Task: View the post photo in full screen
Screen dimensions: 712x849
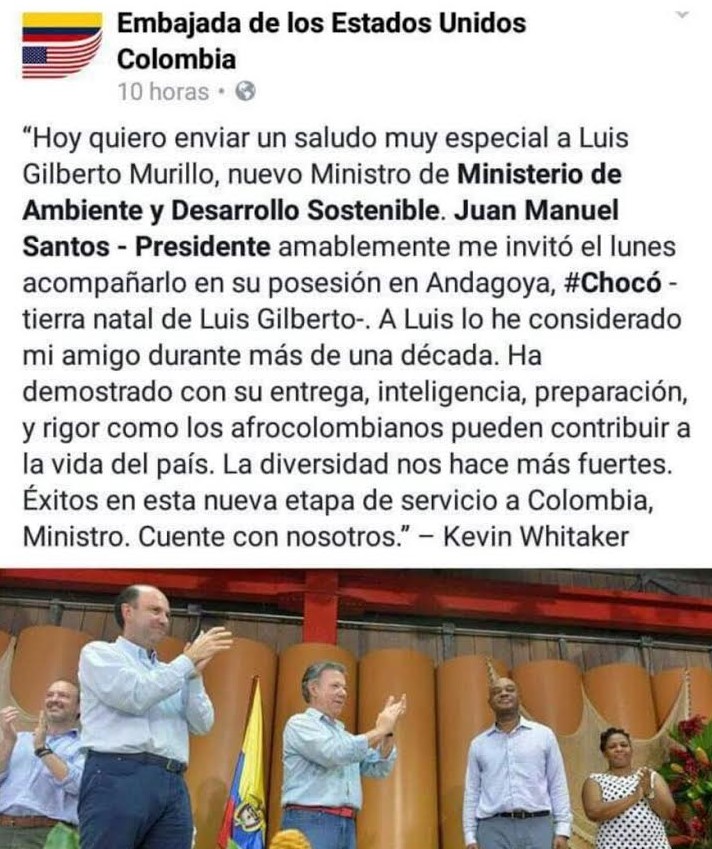Action: point(356,709)
